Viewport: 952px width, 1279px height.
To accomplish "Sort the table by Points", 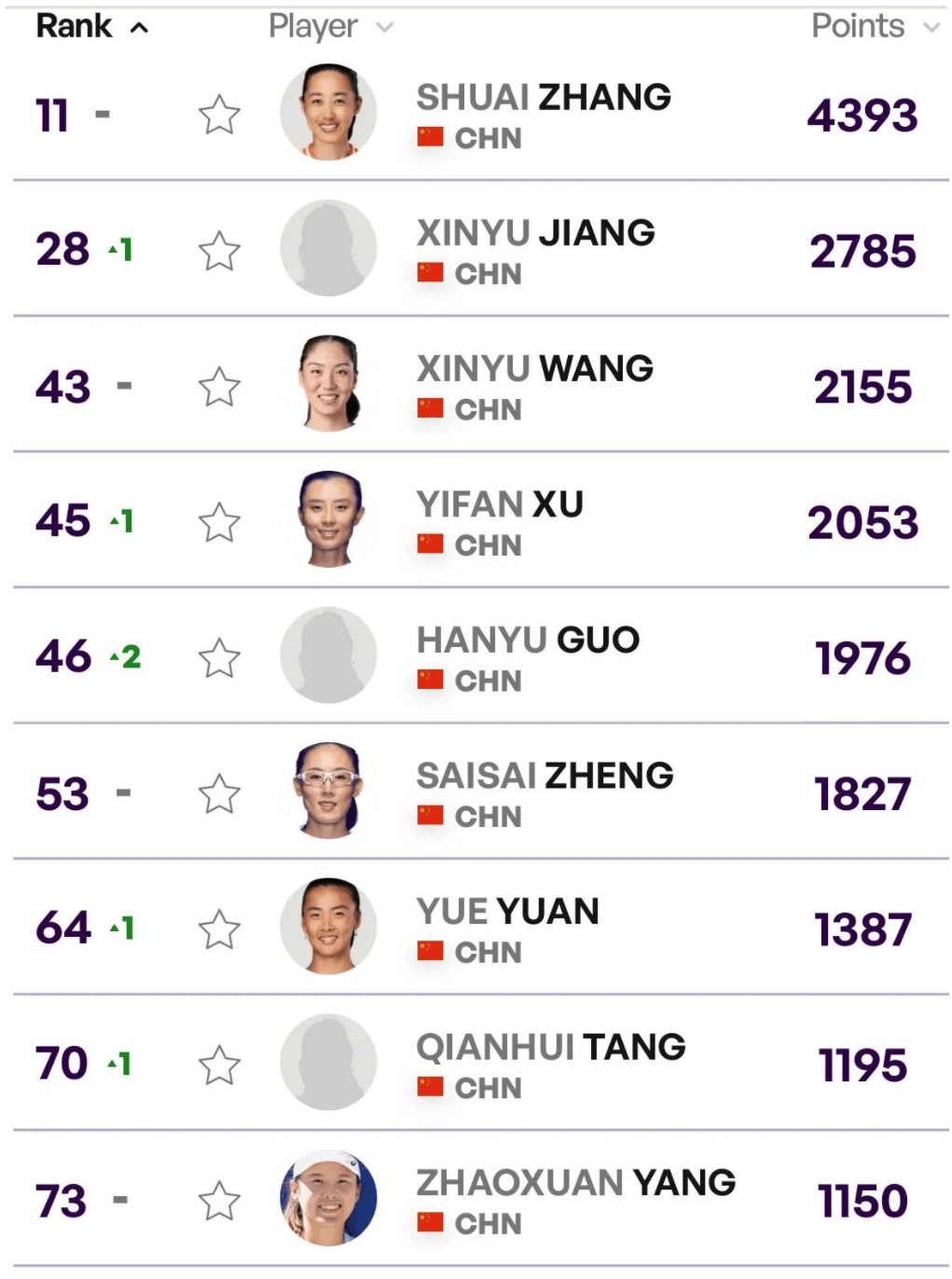I will 873,26.
